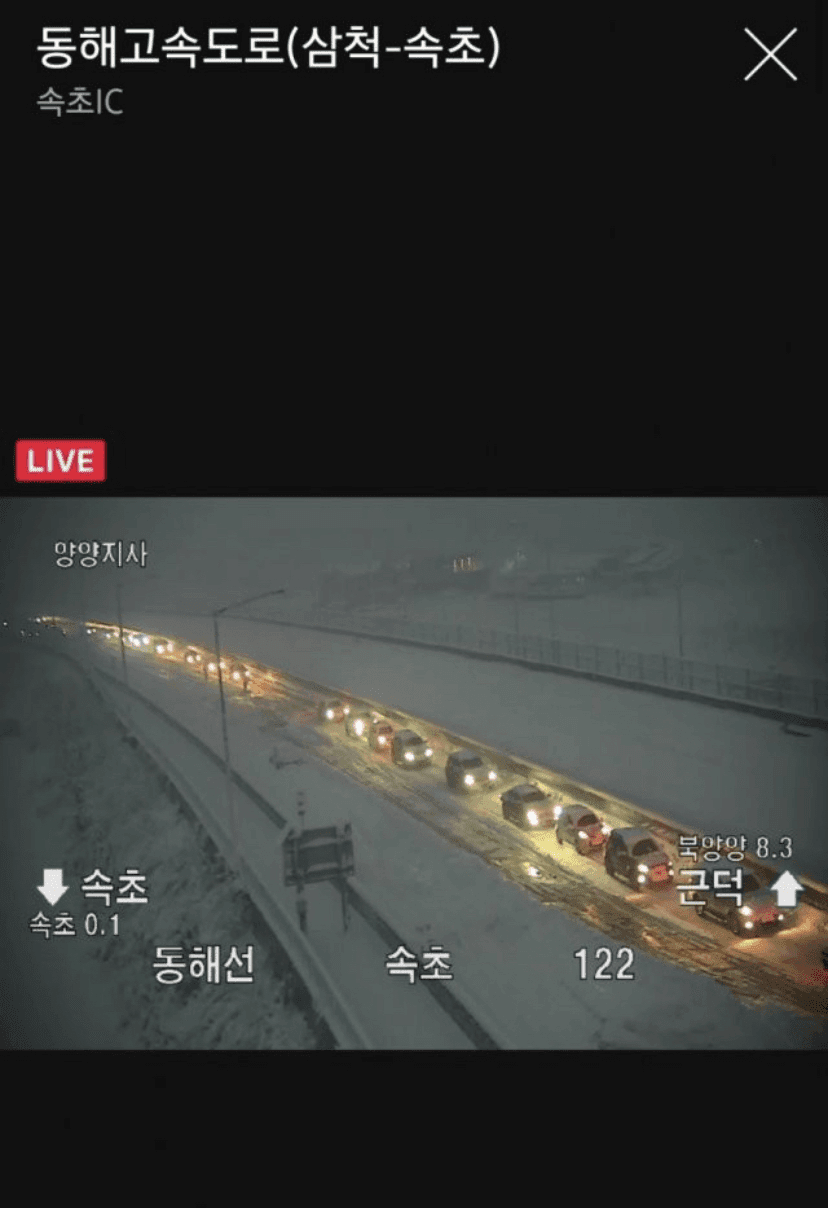Tap the 양양지사 camera label overlay

(101, 555)
